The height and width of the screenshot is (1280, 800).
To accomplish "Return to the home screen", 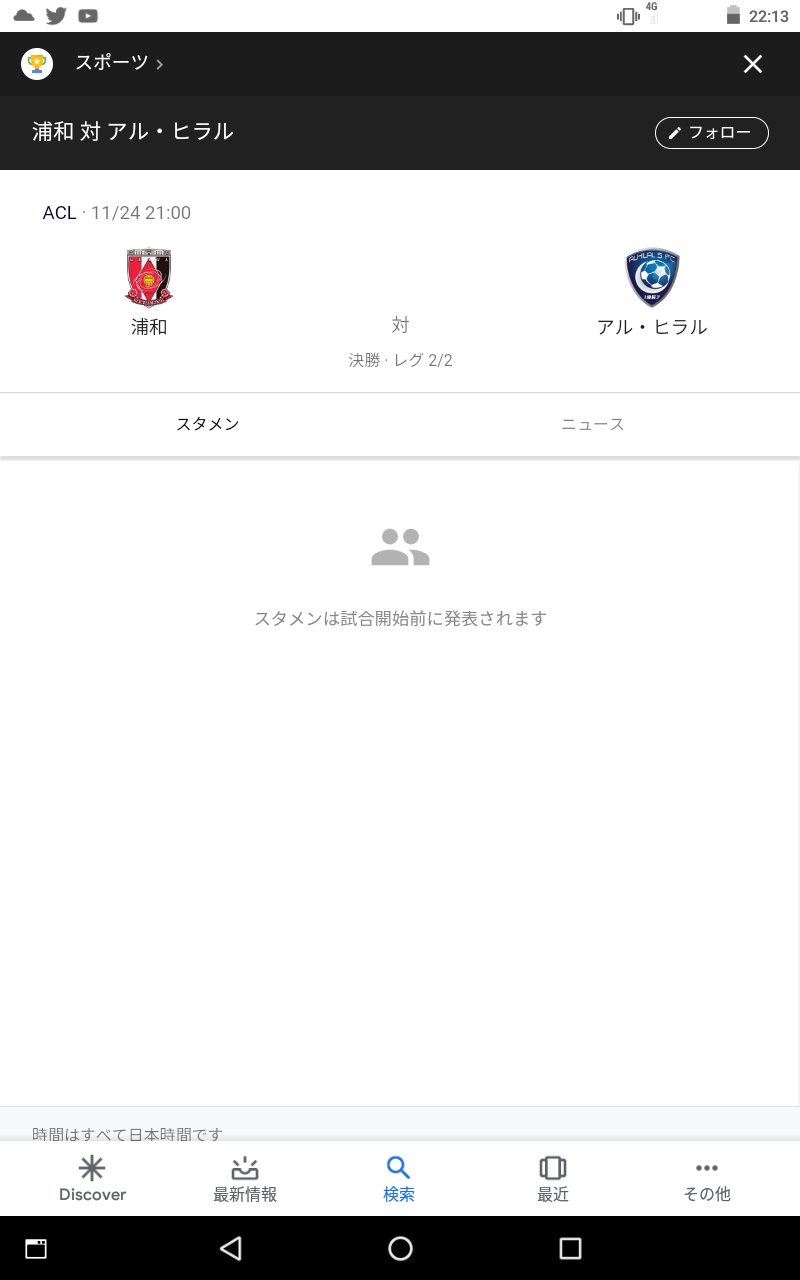I will 400,1248.
